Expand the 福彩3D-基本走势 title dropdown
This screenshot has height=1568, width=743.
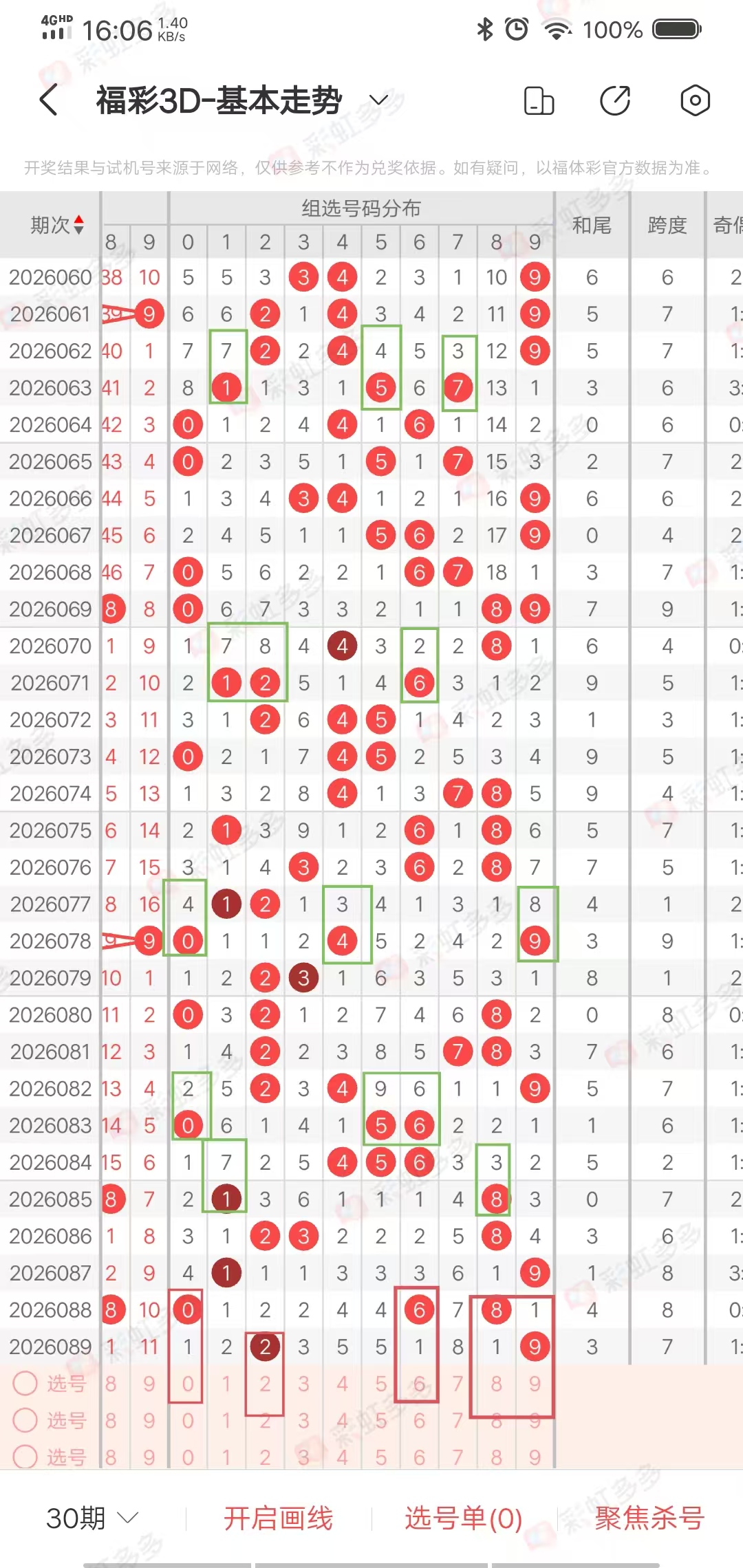click(379, 100)
